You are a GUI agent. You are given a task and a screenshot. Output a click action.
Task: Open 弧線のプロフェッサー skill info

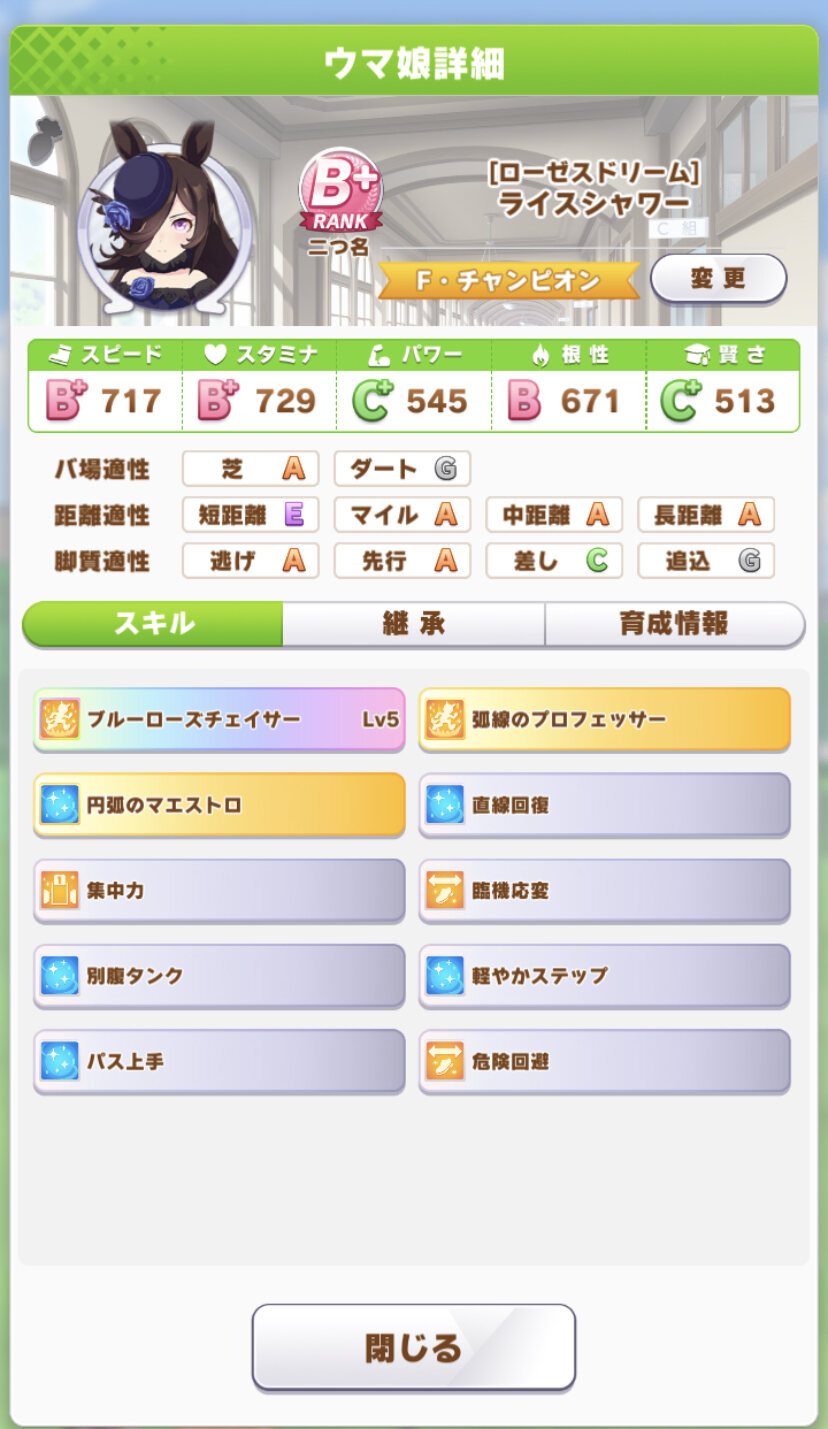(604, 719)
